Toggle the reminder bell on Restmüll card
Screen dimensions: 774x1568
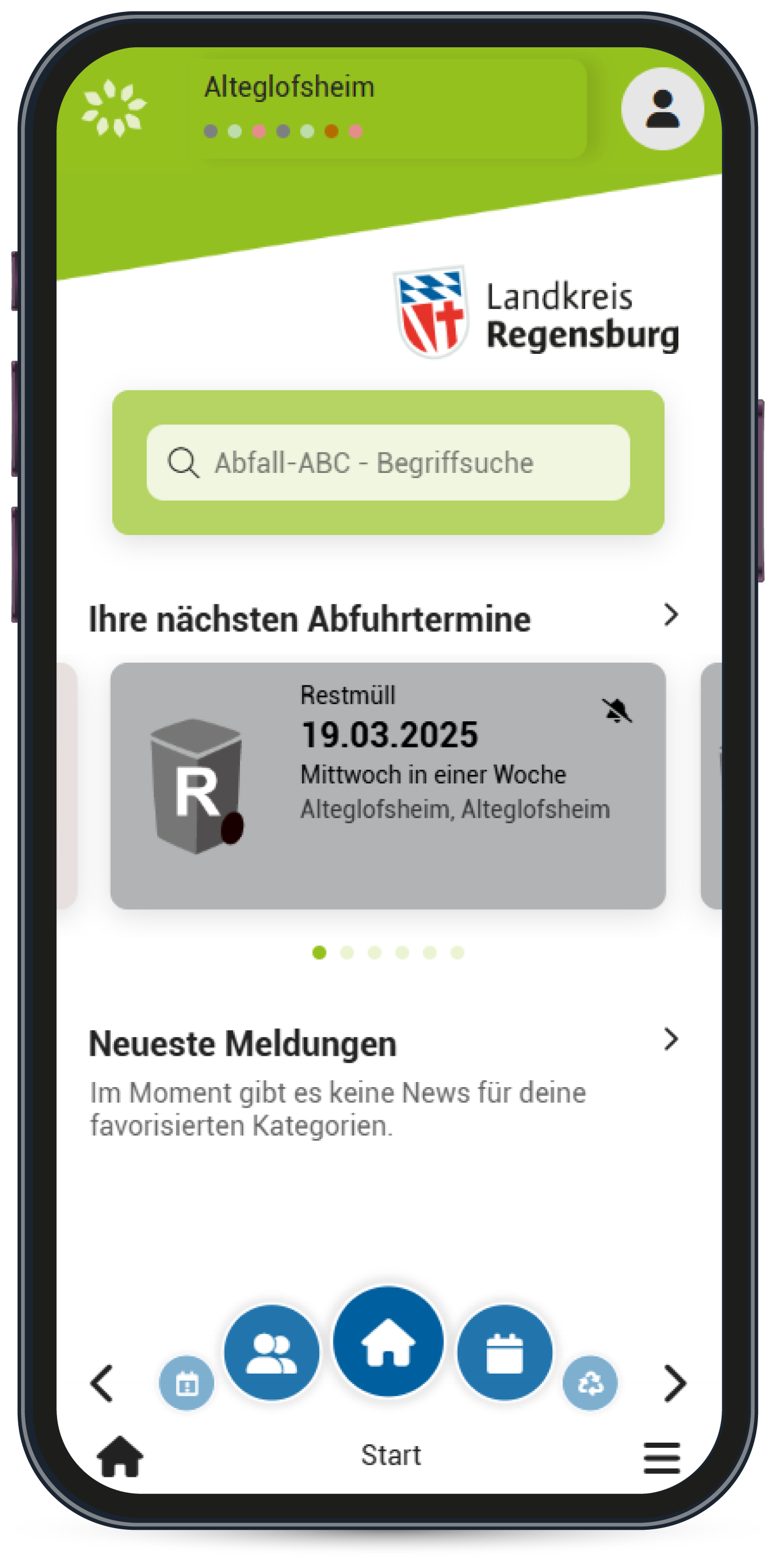tap(617, 710)
